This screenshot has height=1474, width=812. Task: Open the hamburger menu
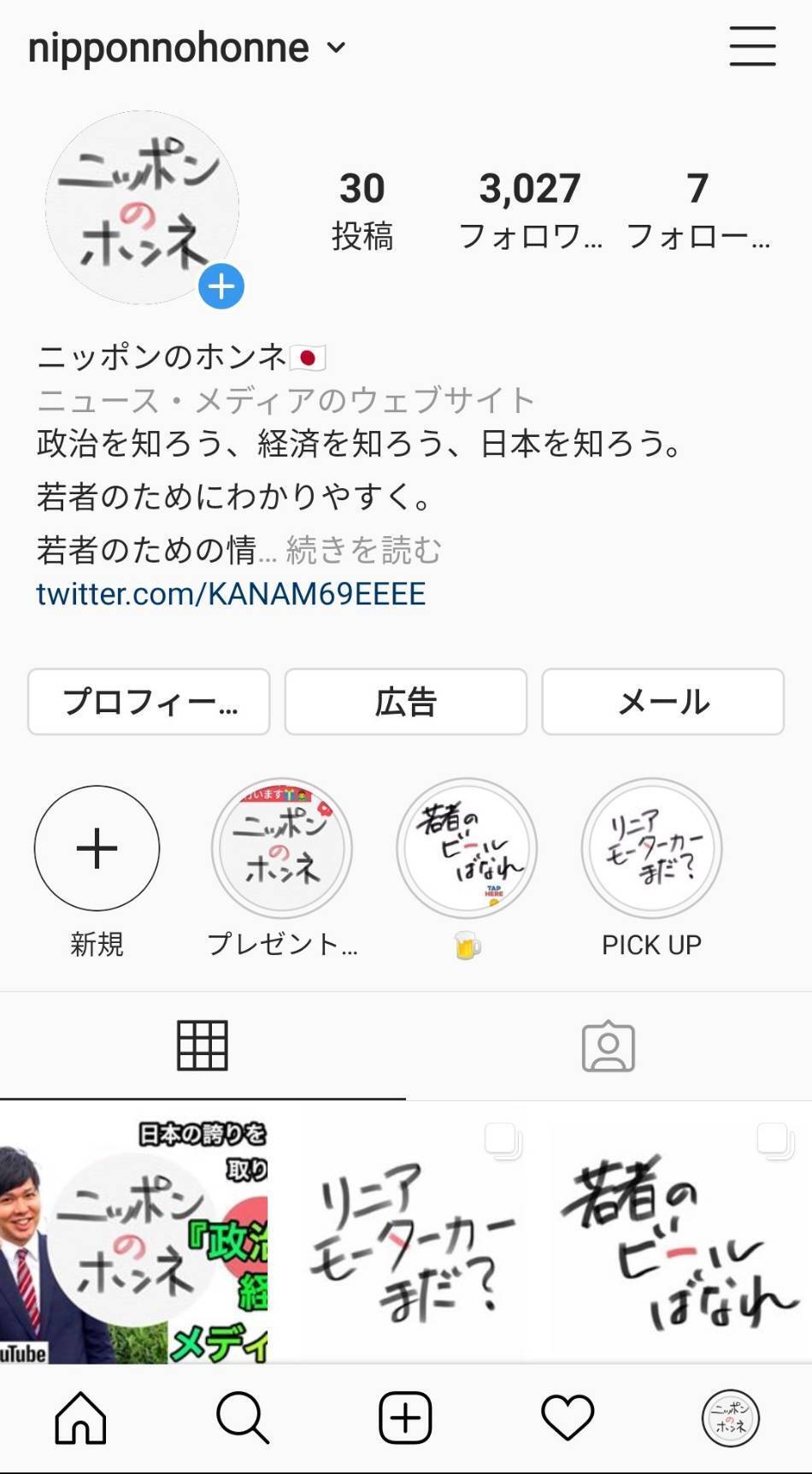click(752, 46)
